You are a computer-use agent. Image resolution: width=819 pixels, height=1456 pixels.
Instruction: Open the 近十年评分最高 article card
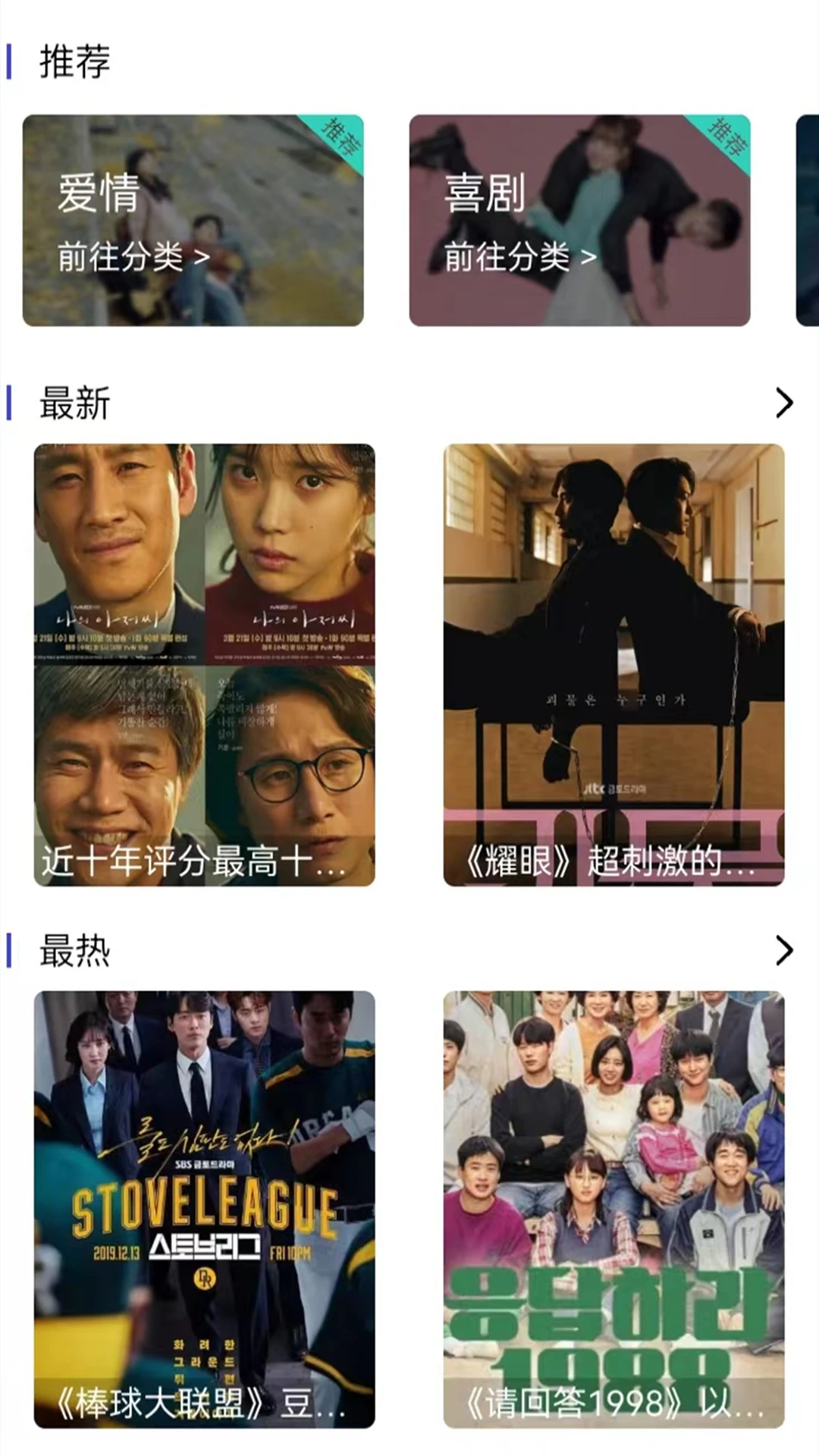pyautogui.click(x=204, y=664)
